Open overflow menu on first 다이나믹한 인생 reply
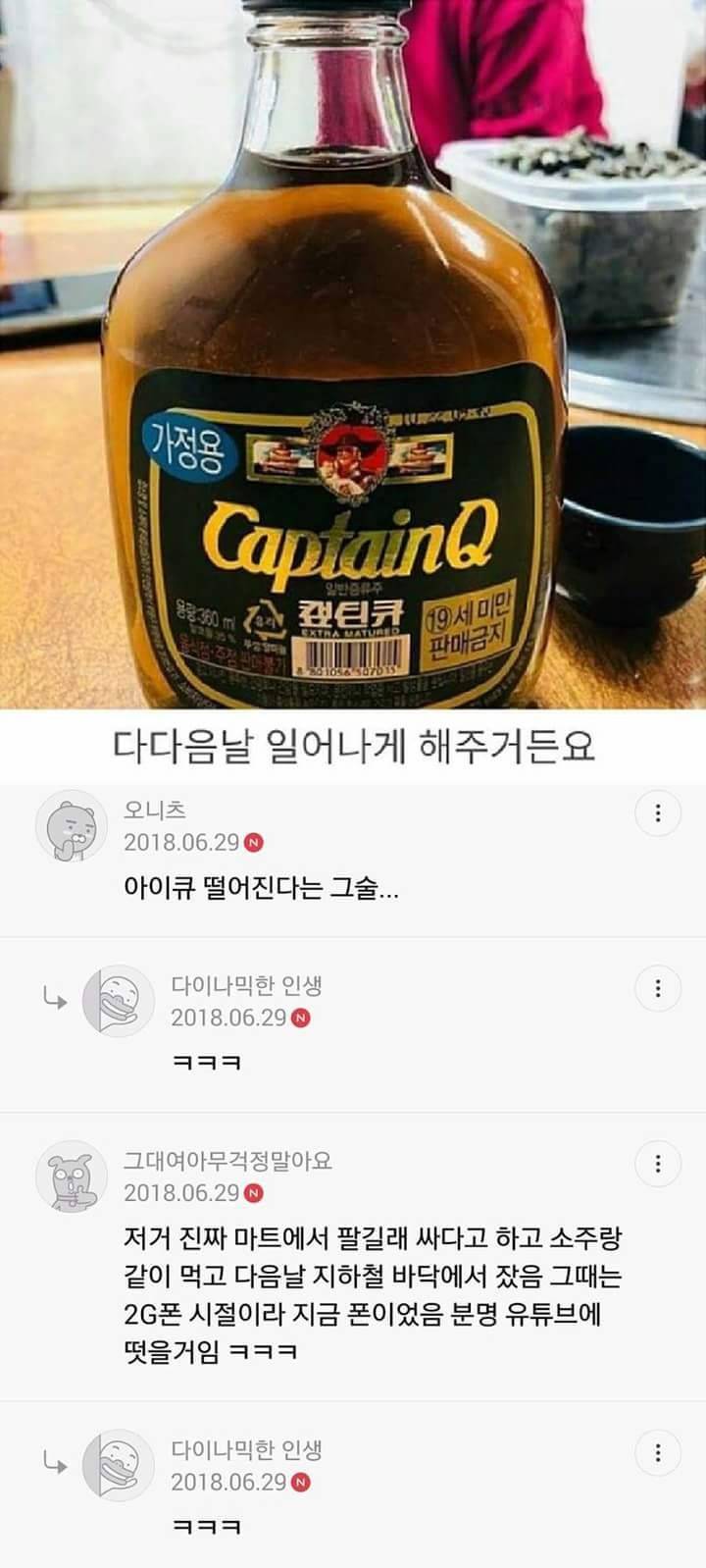Image resolution: width=706 pixels, height=1568 pixels. (x=657, y=988)
